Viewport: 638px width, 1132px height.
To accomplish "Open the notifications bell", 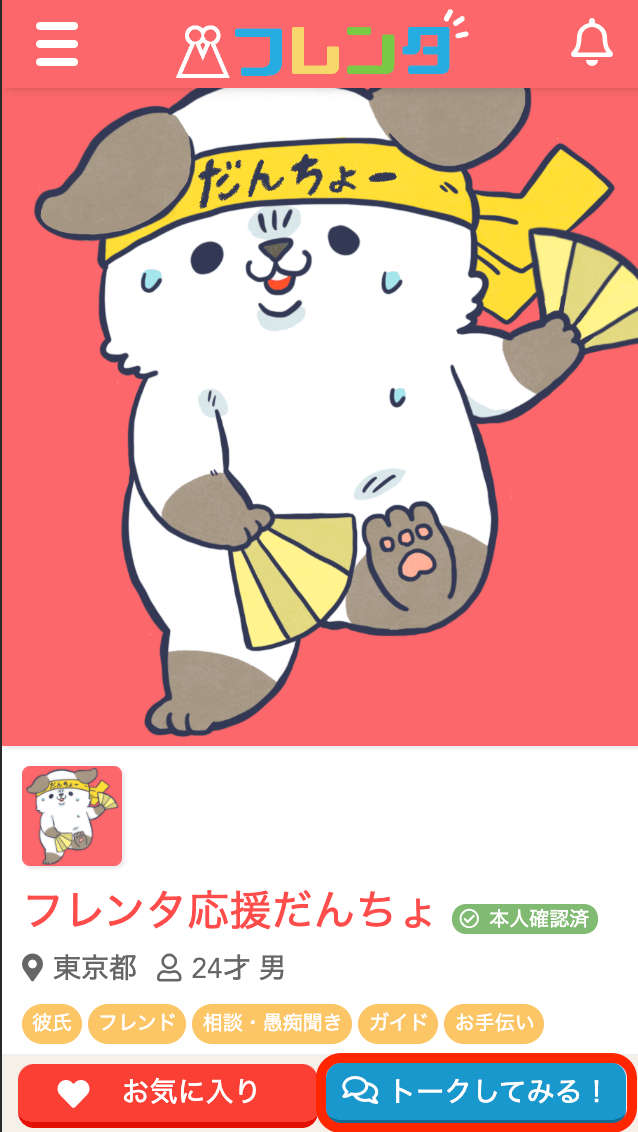I will pos(591,43).
